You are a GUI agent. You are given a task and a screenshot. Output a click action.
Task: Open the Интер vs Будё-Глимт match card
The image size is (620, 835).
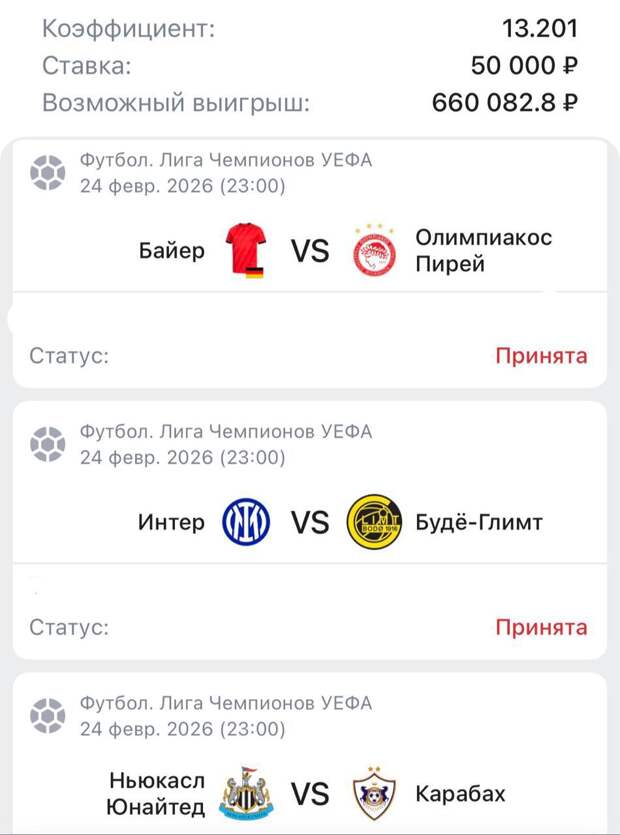[310, 521]
